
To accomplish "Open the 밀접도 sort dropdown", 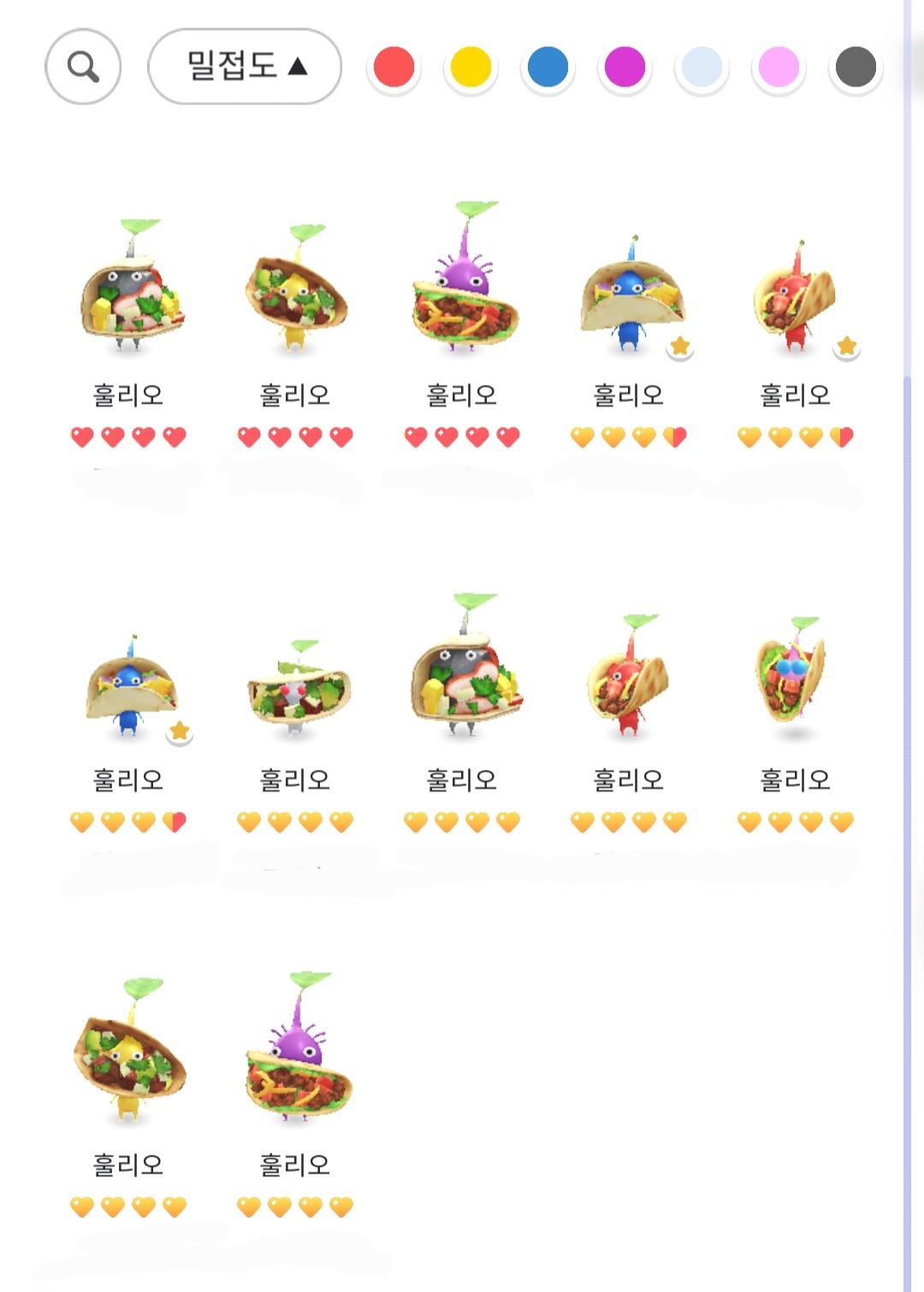I will click(x=245, y=67).
